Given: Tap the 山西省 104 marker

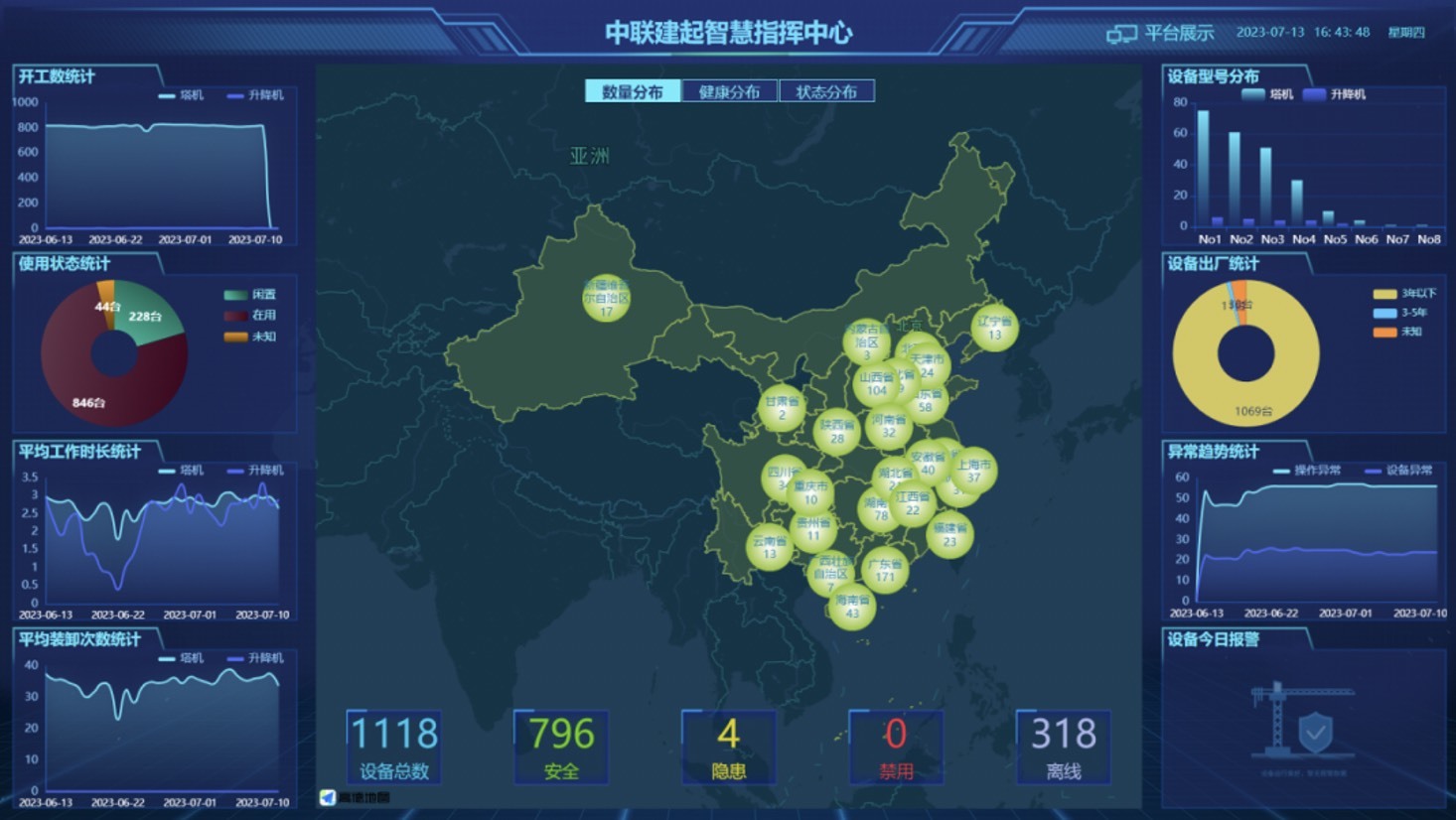Looking at the screenshot, I should (x=876, y=383).
